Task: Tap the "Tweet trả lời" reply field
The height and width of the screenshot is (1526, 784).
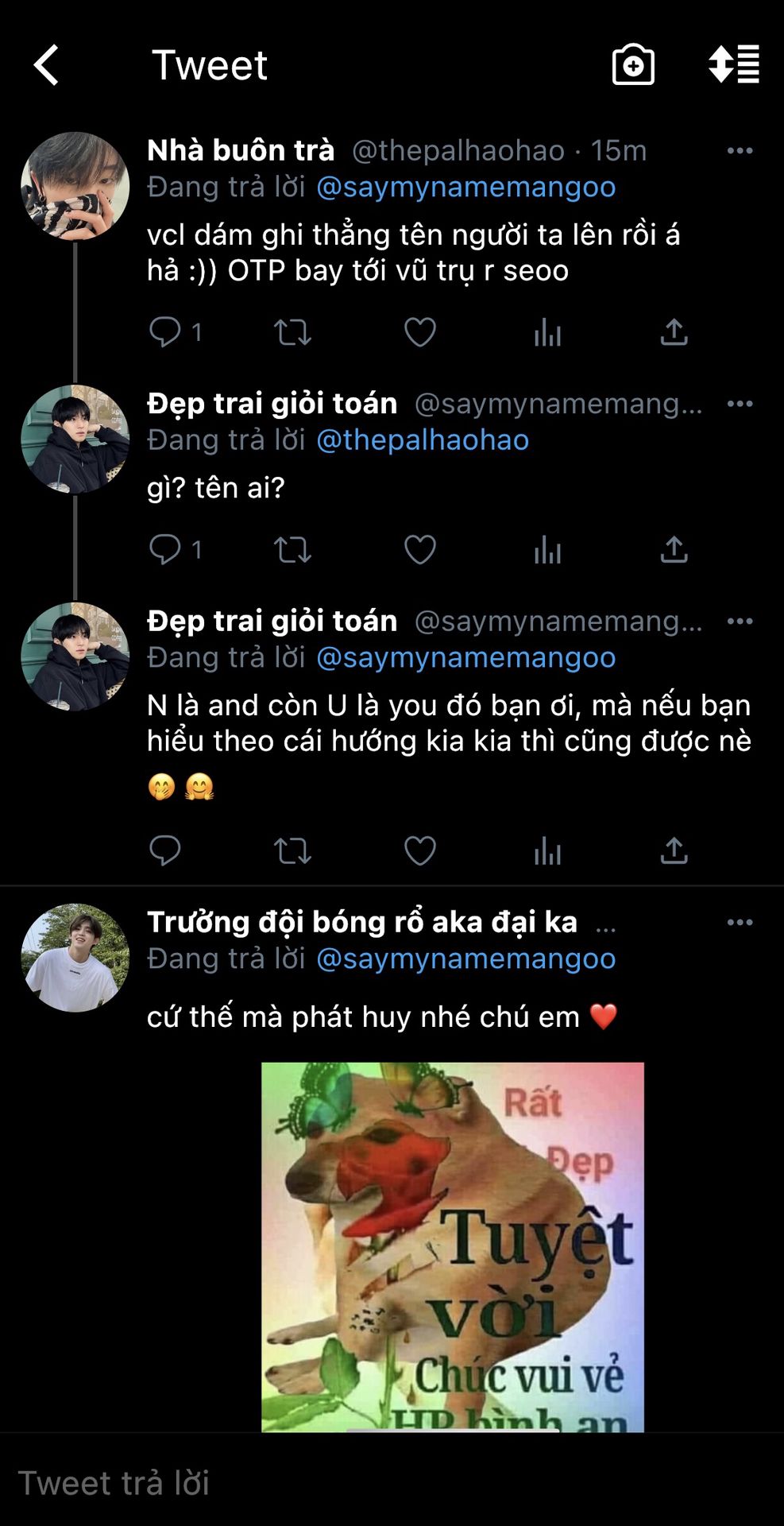Action: click(x=318, y=1483)
